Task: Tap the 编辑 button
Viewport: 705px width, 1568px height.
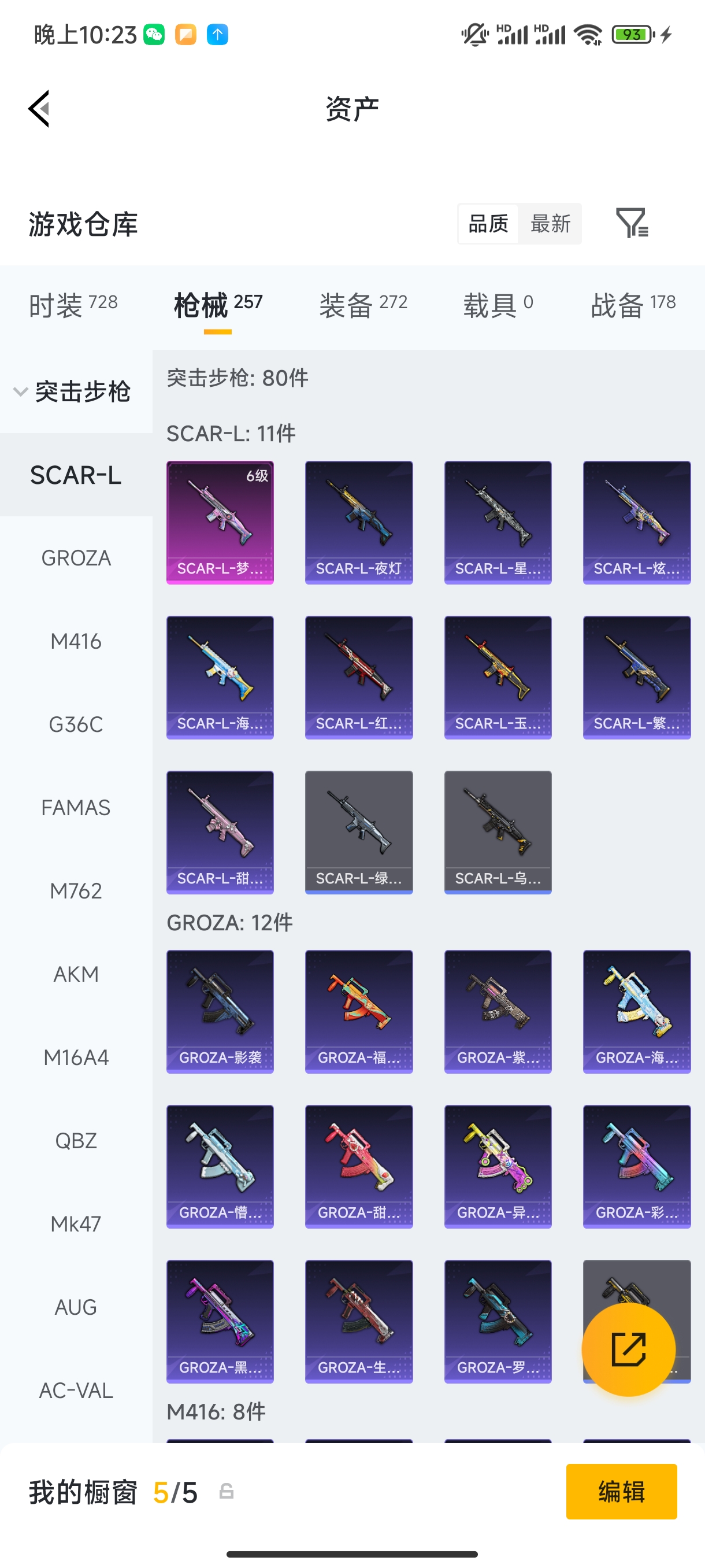Action: 621,1491
